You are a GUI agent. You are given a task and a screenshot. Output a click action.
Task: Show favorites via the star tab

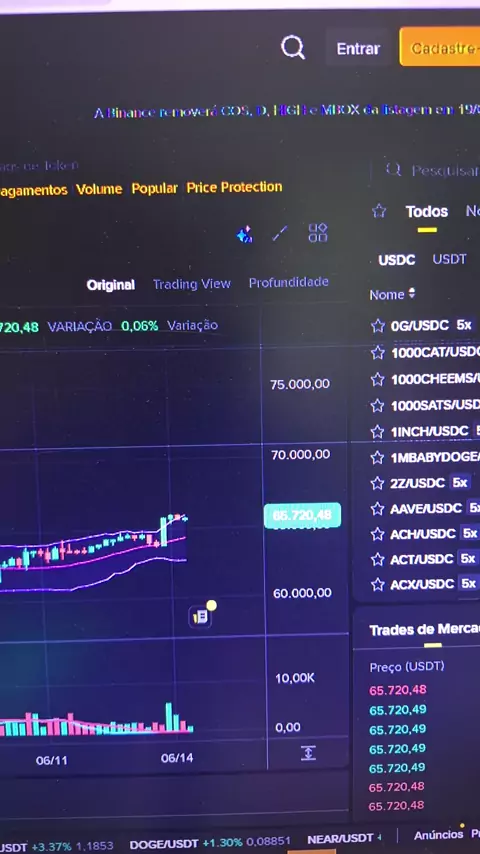point(379,211)
